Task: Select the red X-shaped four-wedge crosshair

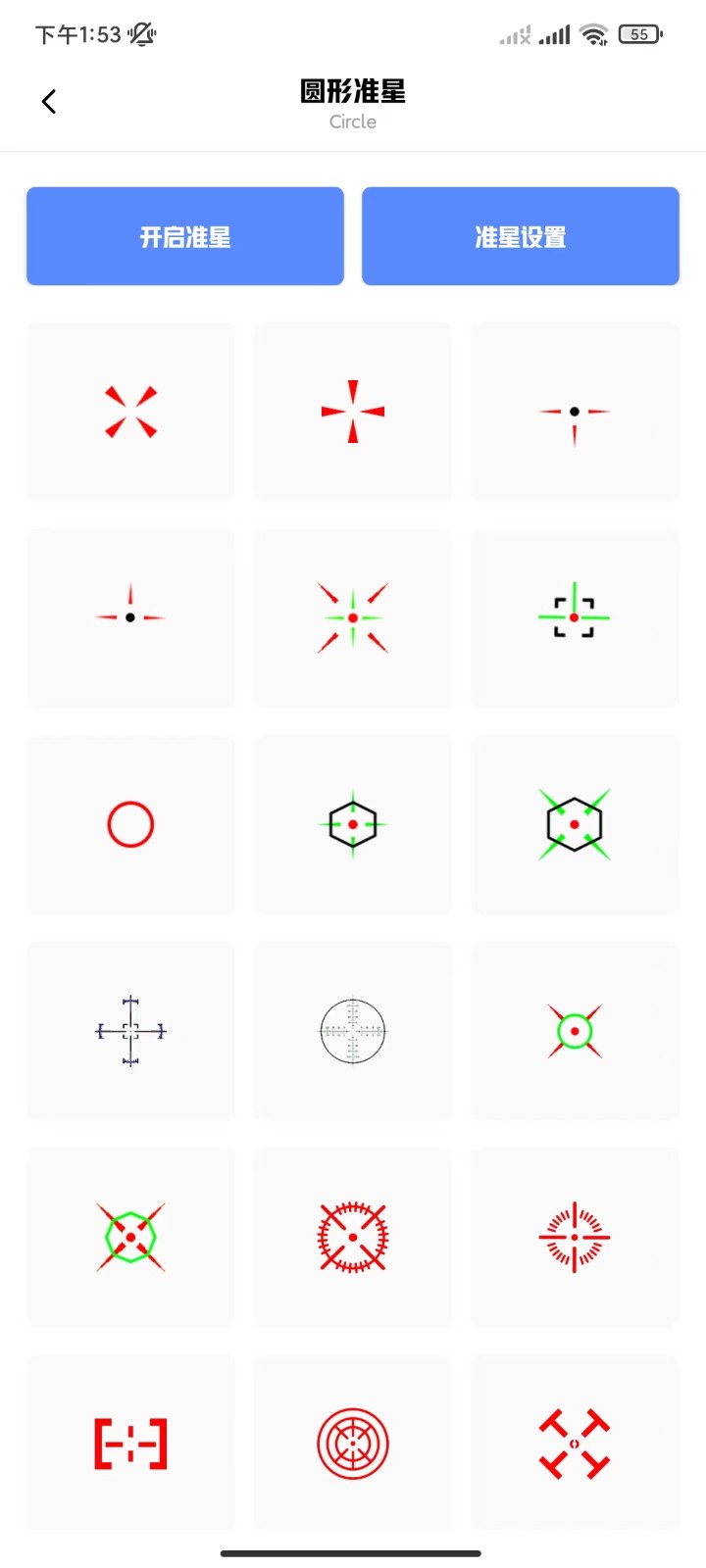Action: [x=130, y=412]
